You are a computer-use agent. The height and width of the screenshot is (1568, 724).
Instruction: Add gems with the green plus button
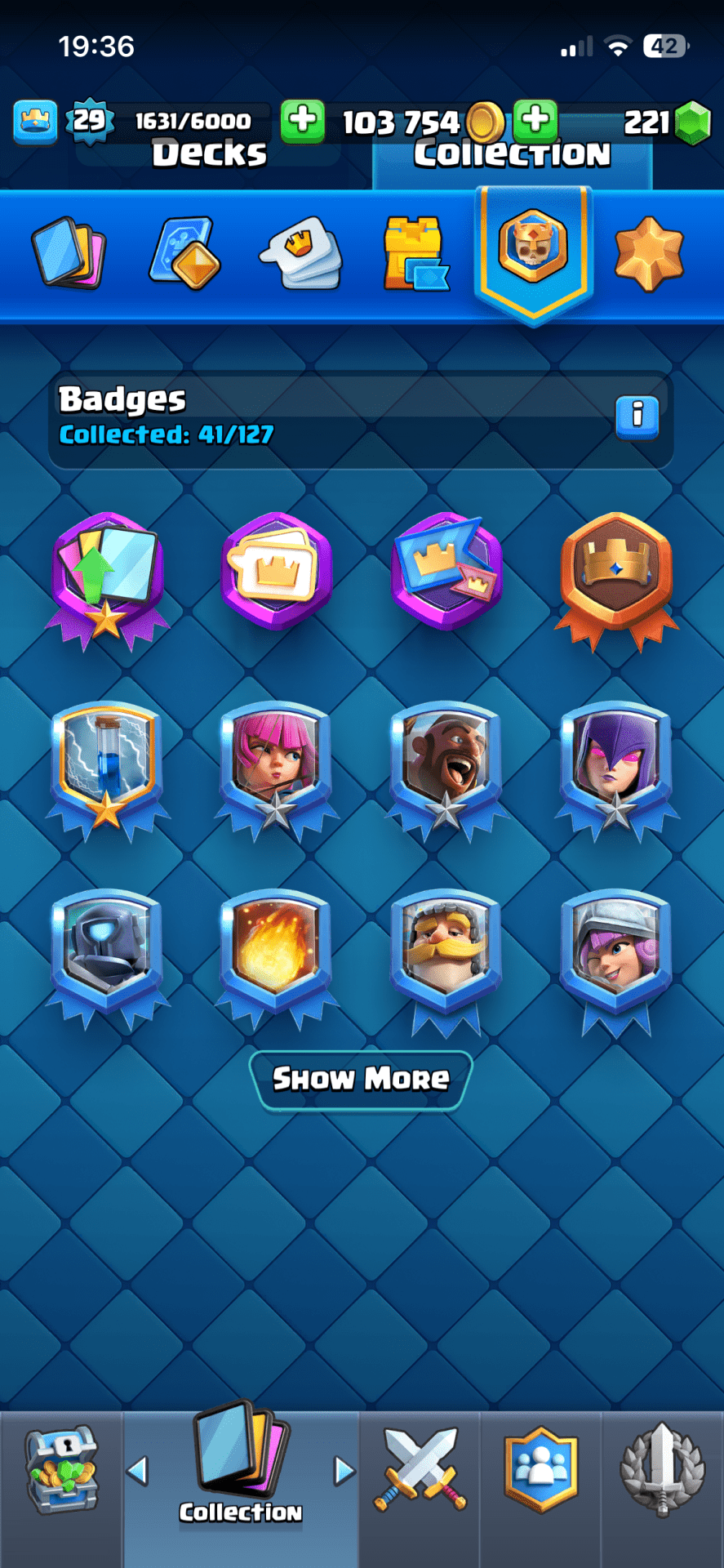coord(535,121)
